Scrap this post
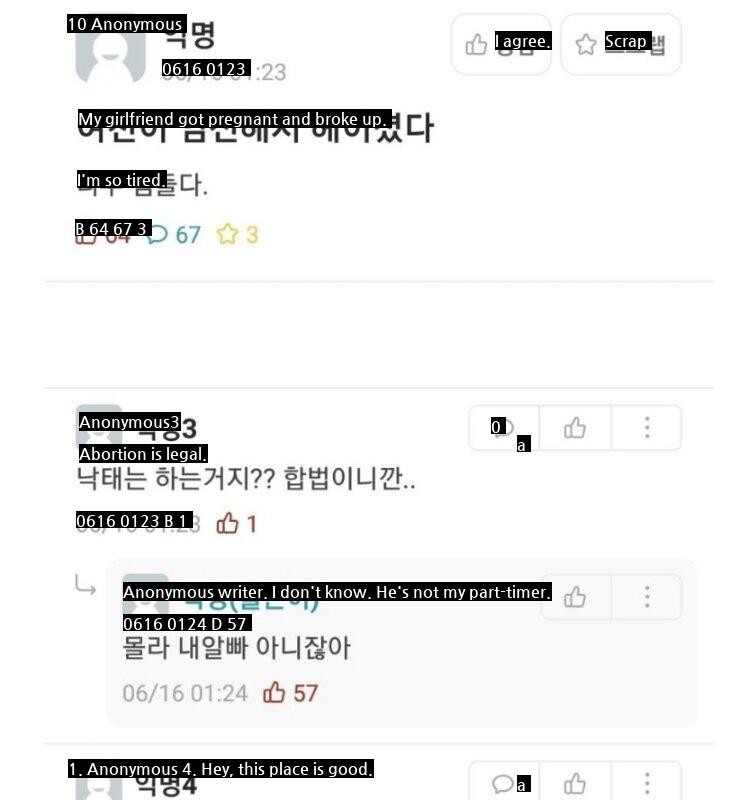Image resolution: width=732 pixels, height=800 pixels. 620,44
